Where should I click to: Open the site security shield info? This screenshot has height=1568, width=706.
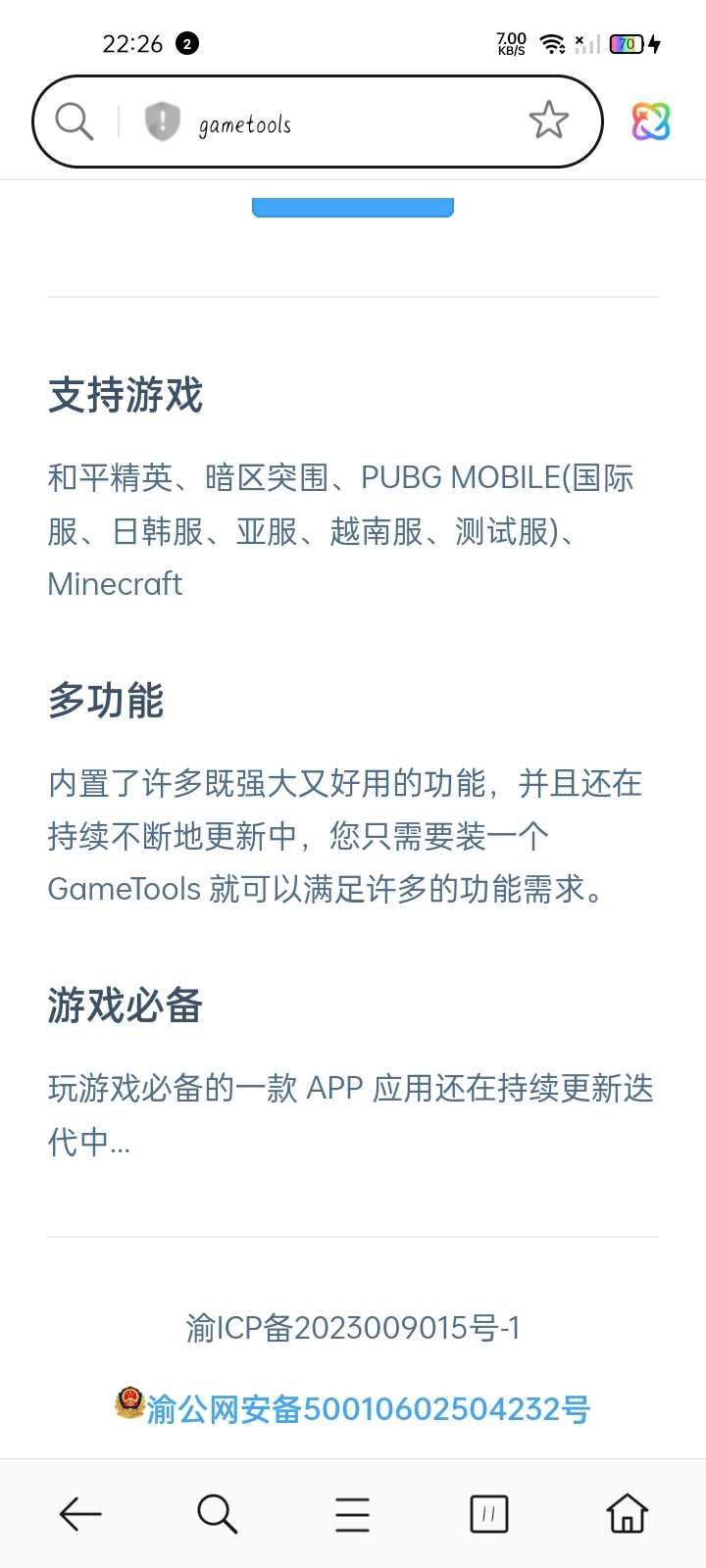tap(162, 122)
